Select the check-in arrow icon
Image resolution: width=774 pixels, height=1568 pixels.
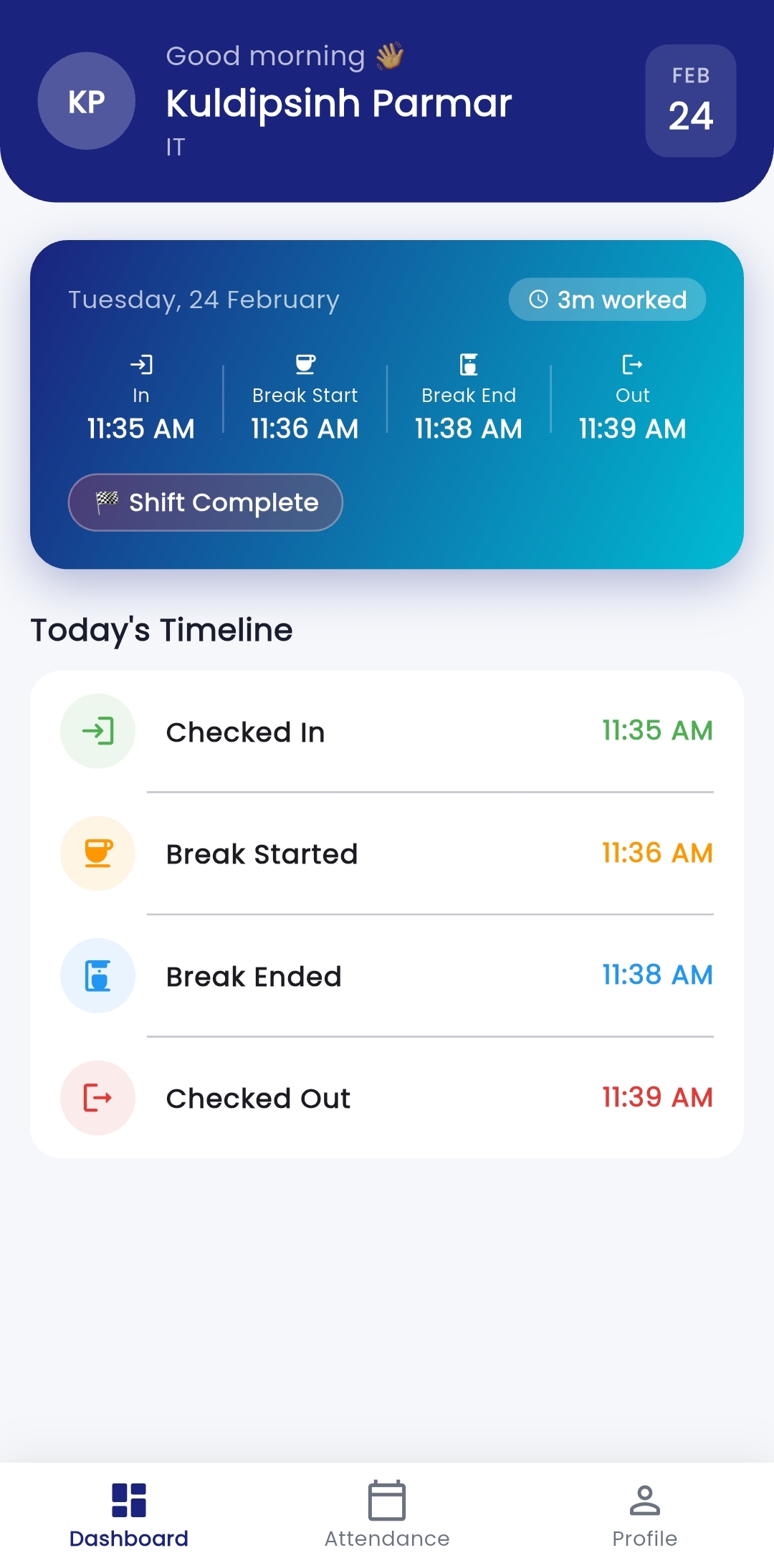[x=141, y=364]
